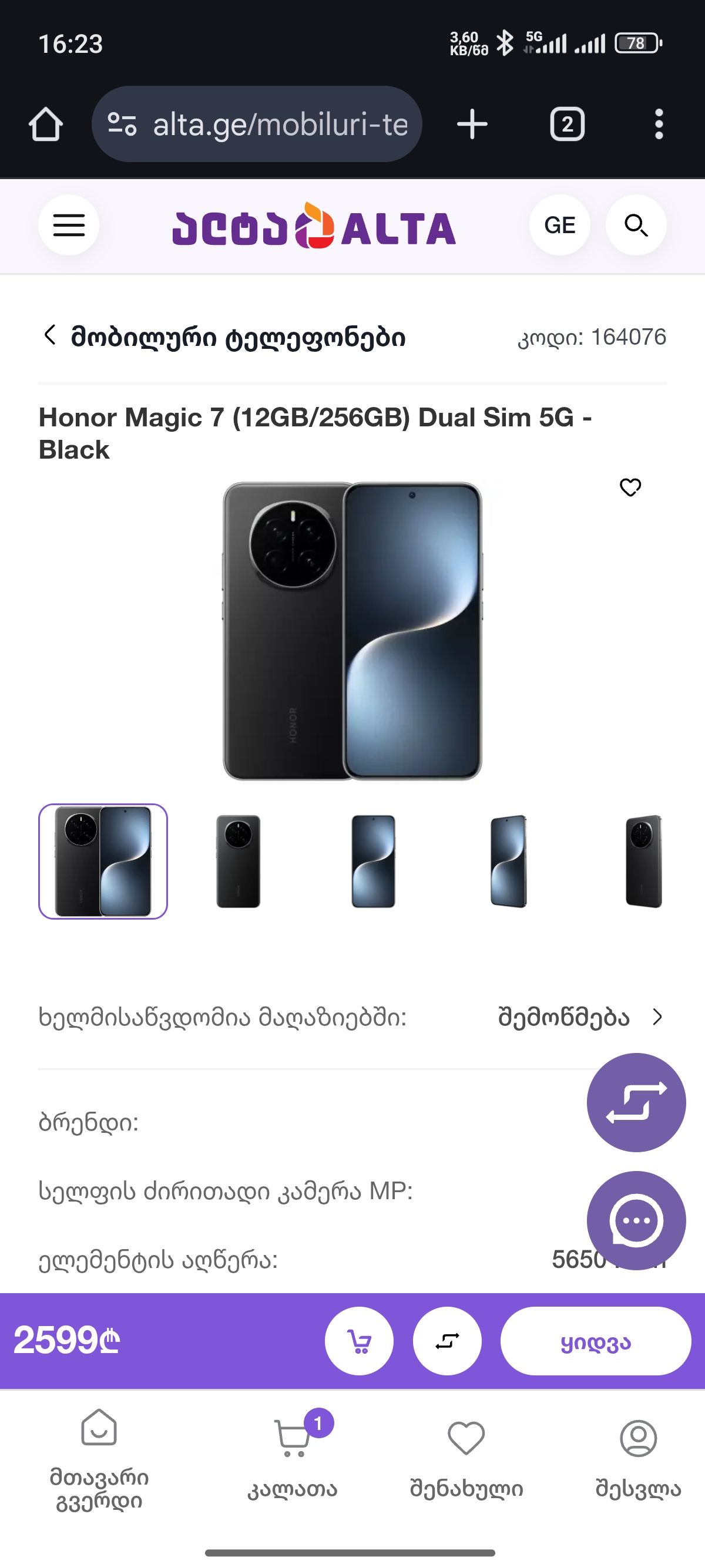Select the third product thumbnail, front view
This screenshot has width=705, height=1568.
[x=373, y=862]
